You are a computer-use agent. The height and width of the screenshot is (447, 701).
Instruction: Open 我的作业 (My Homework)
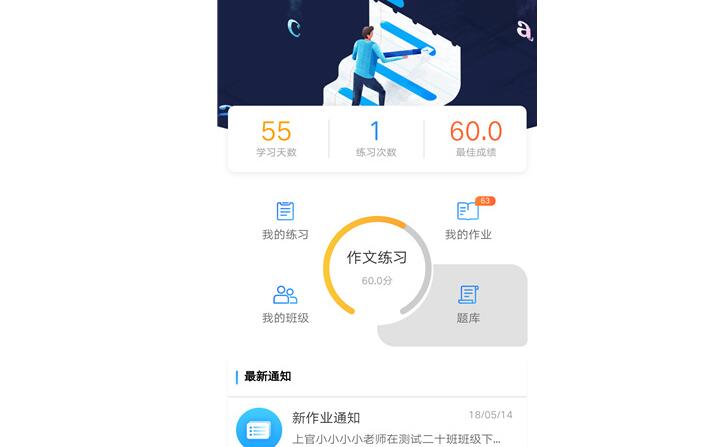(x=468, y=221)
